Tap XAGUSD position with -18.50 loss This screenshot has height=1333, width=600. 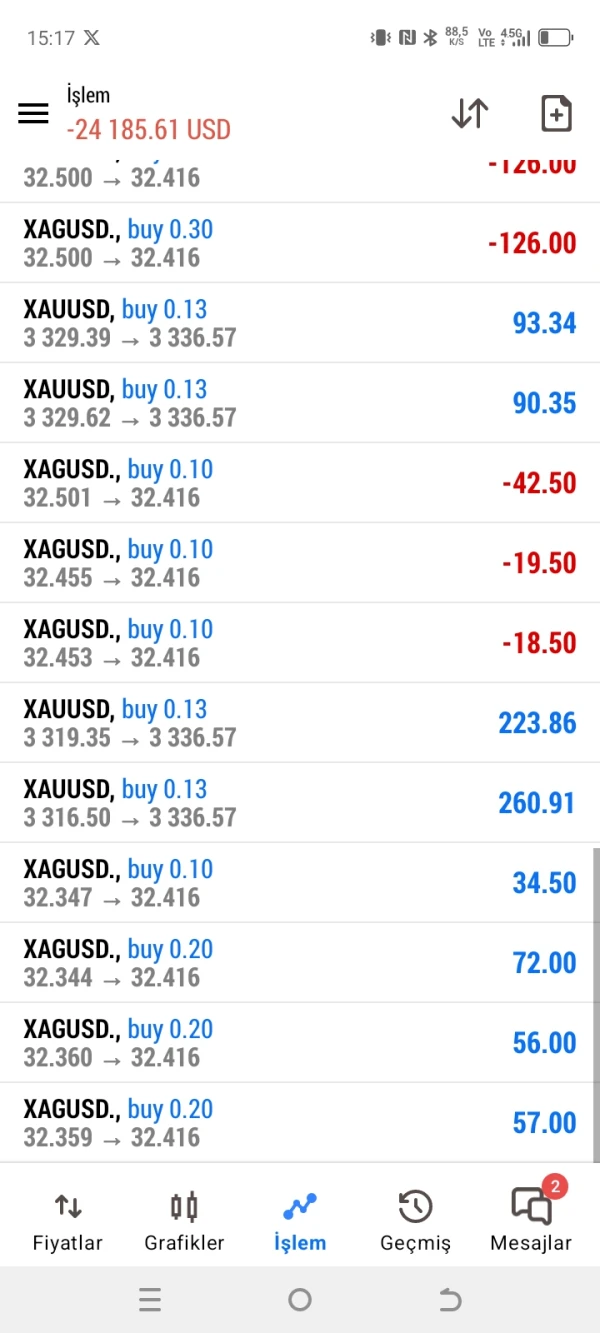tap(300, 643)
